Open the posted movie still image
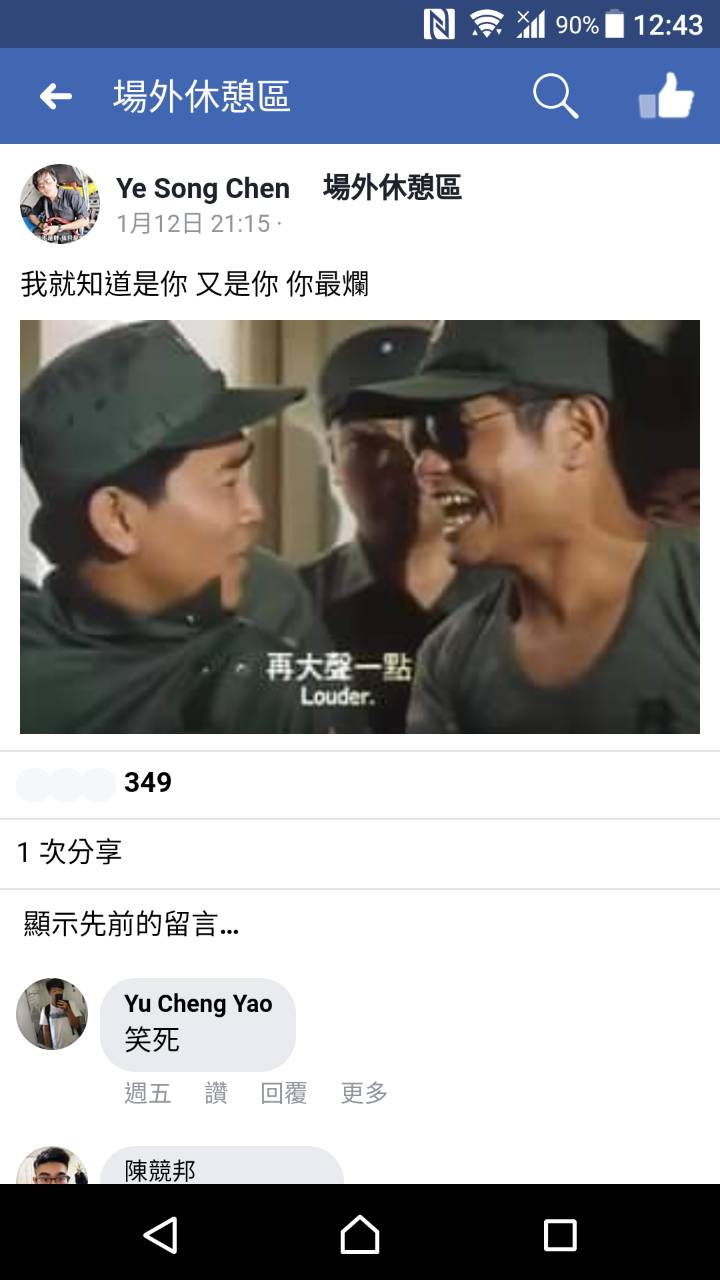The height and width of the screenshot is (1280, 720). pyautogui.click(x=360, y=526)
